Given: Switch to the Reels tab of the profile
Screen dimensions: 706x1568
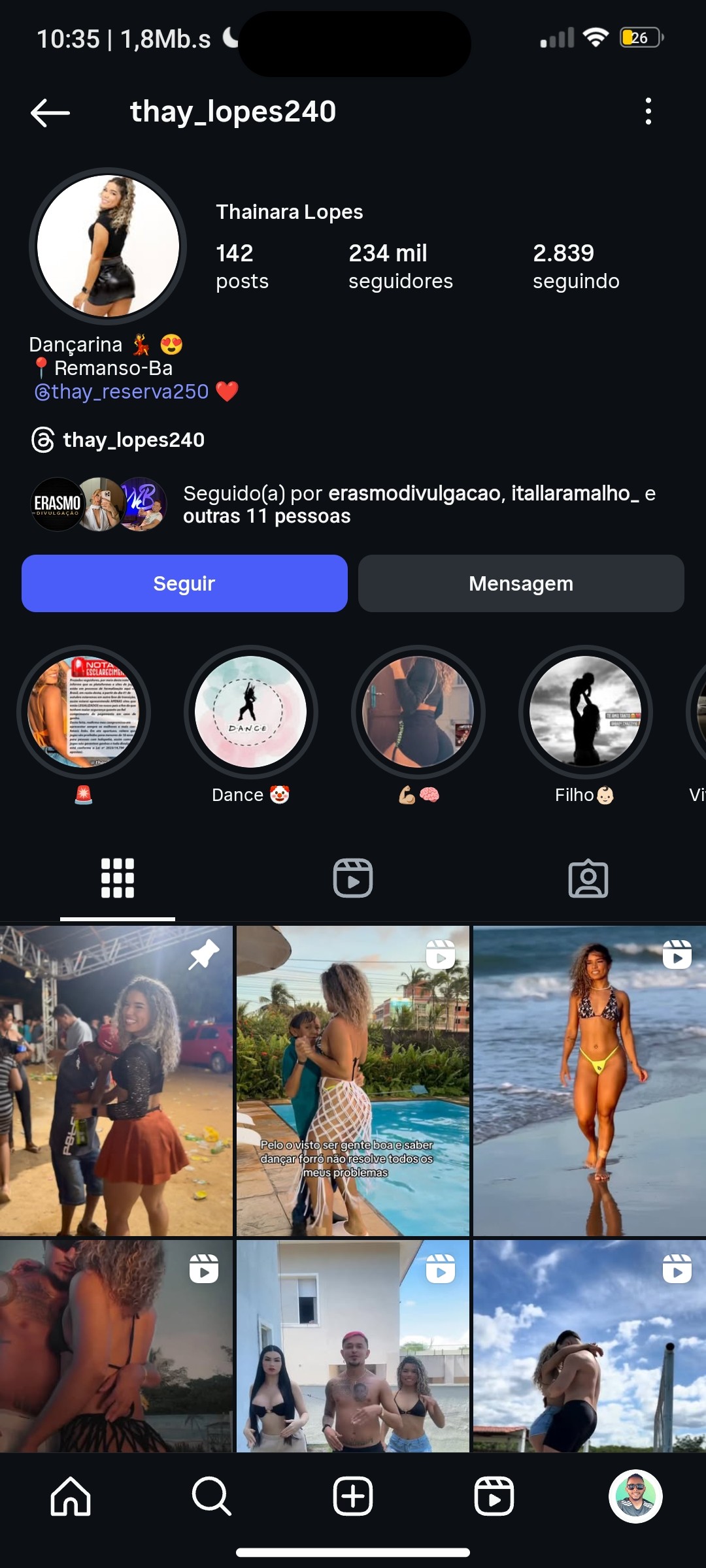Looking at the screenshot, I should (x=353, y=878).
